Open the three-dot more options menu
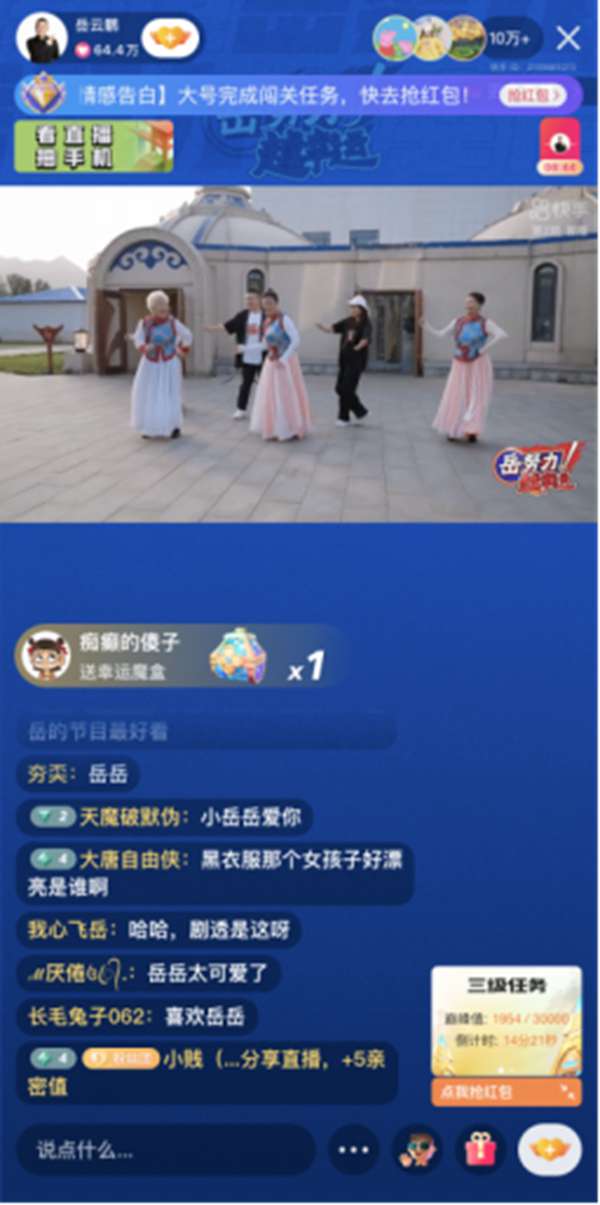This screenshot has height=1205, width=600. (353, 1150)
